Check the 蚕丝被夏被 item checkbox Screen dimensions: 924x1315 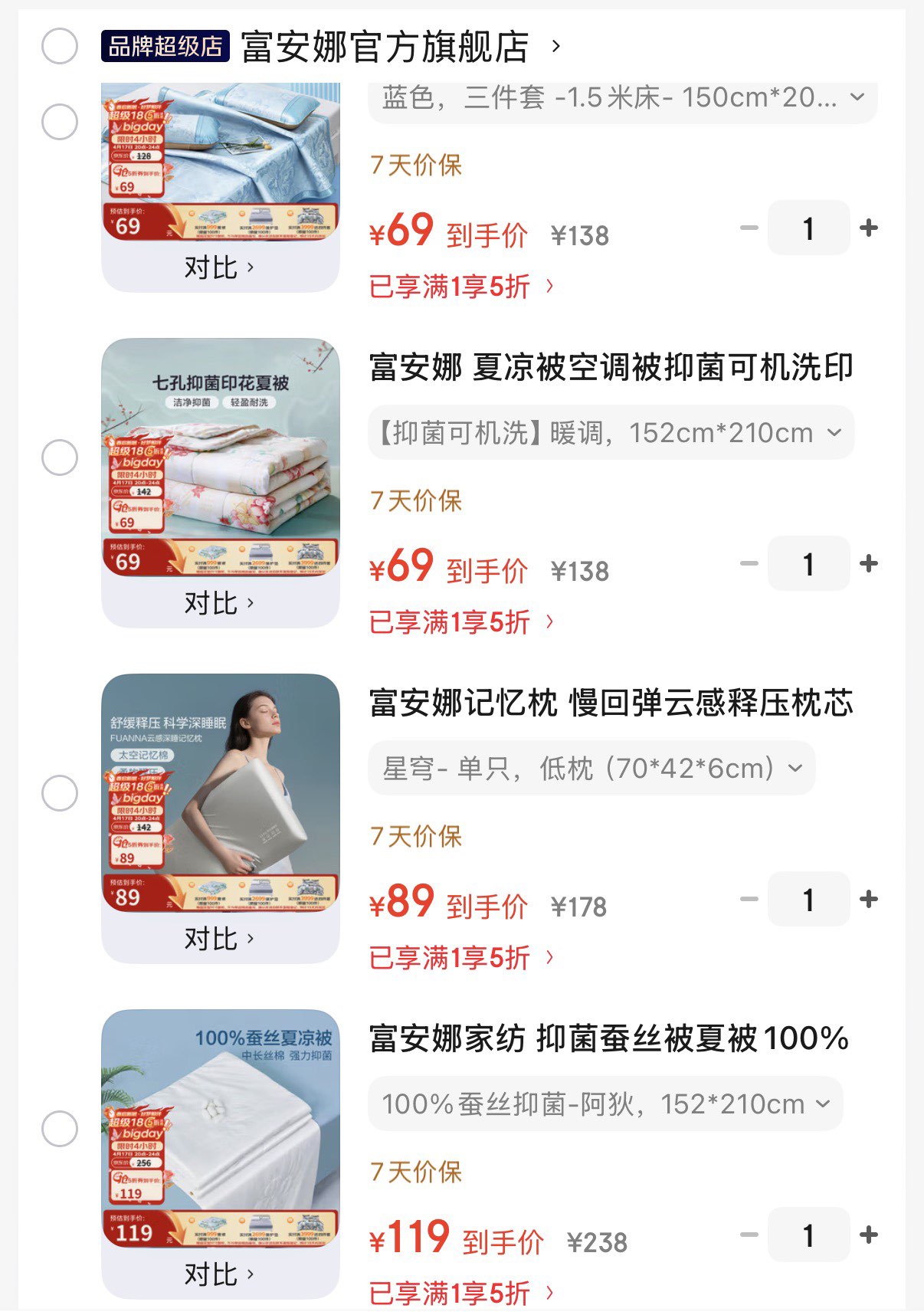[60, 1129]
